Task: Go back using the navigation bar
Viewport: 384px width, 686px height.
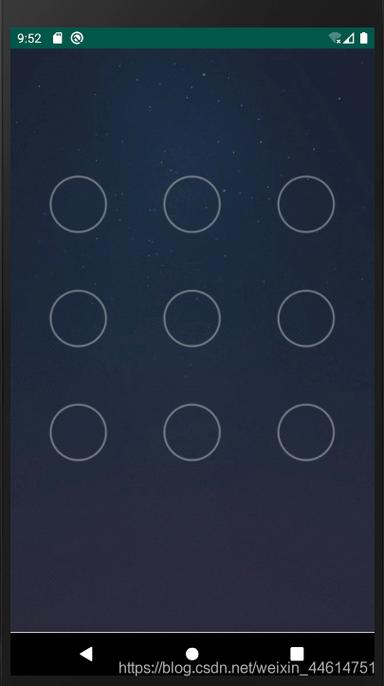Action: (86, 654)
